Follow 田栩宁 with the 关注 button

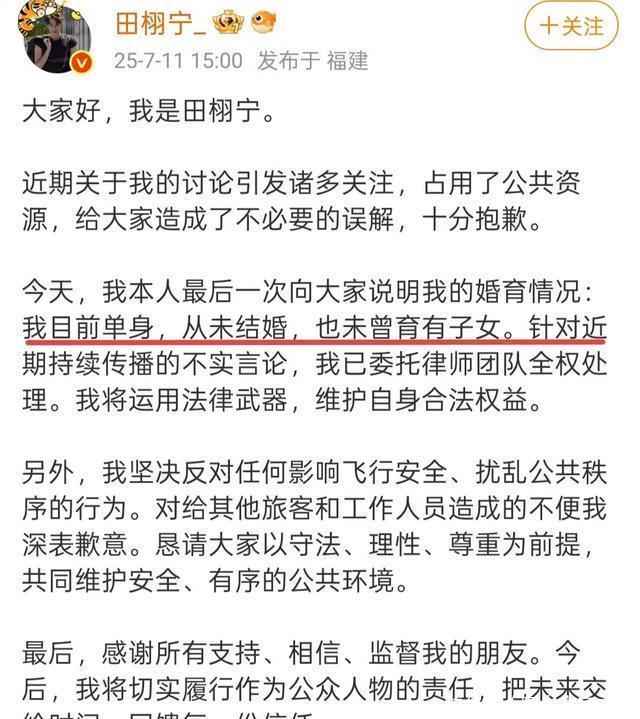[x=571, y=26]
